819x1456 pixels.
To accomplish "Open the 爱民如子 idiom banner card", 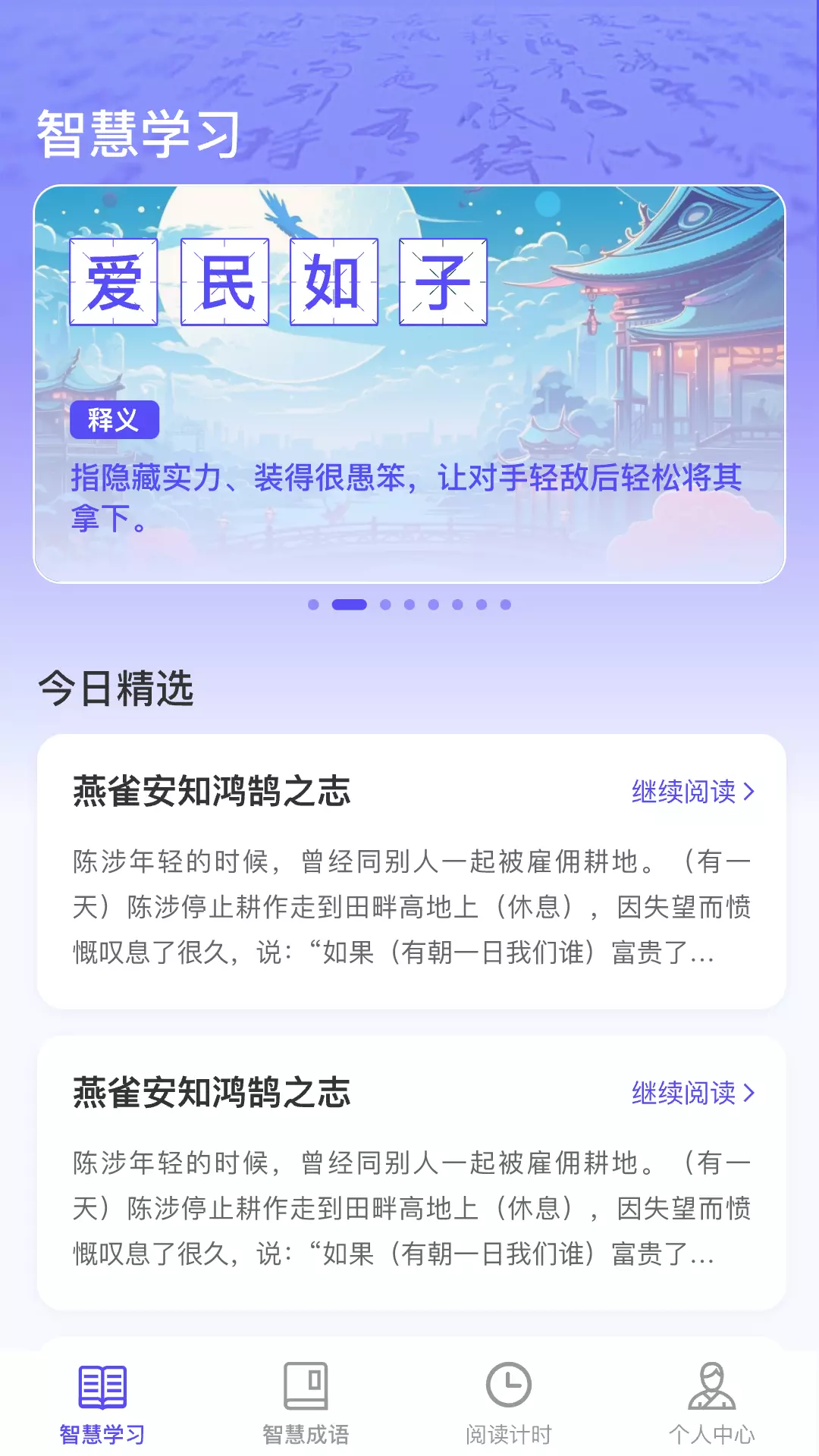I will coord(409,384).
